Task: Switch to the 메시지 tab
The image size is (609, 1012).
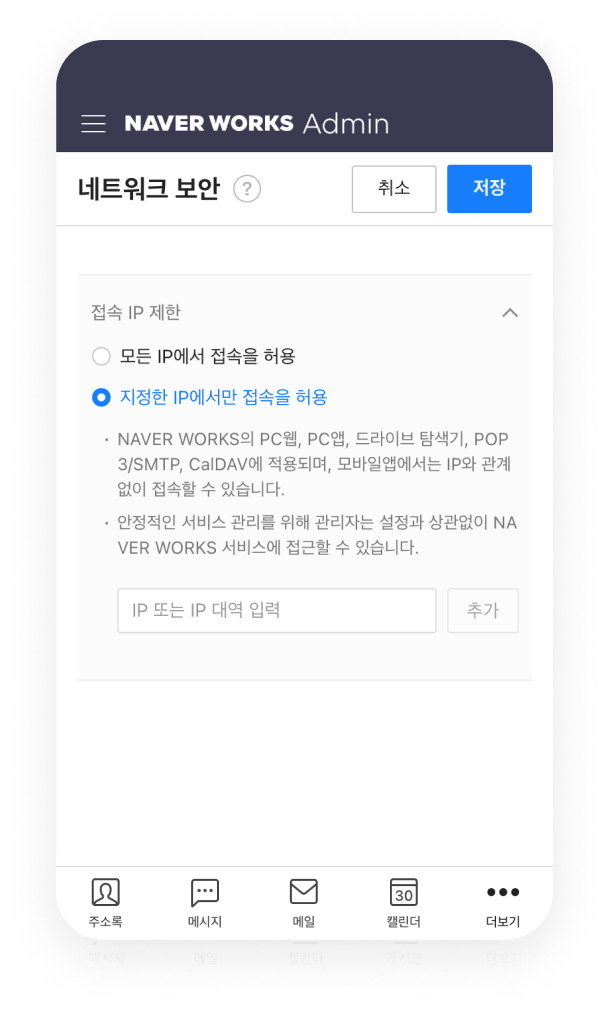Action: [205, 902]
